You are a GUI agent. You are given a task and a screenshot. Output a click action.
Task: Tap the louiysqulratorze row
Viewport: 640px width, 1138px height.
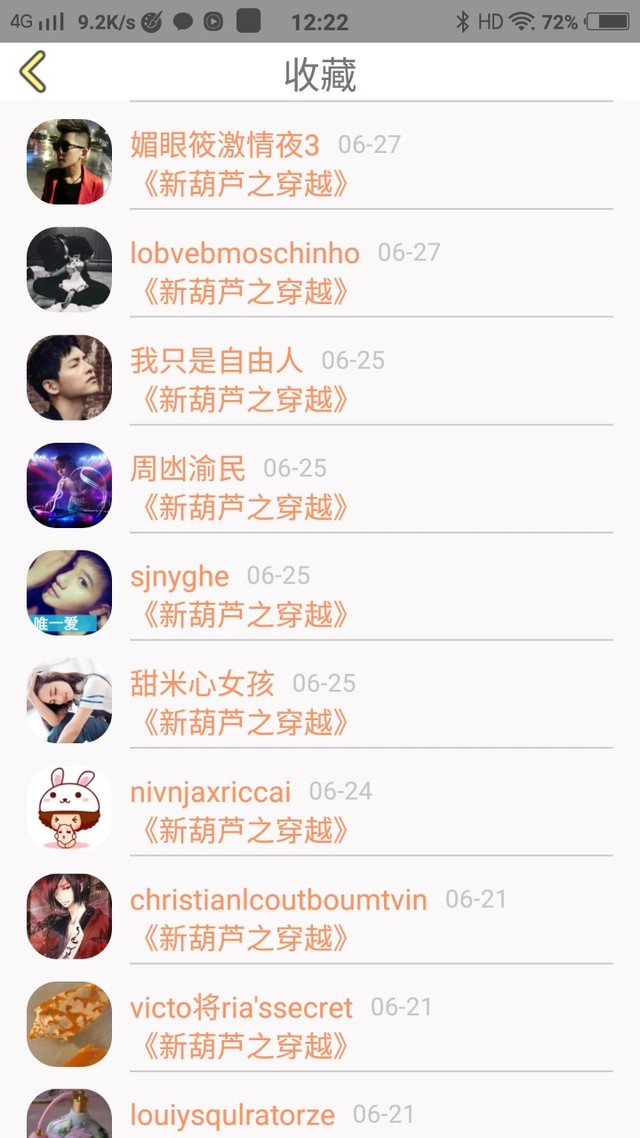point(320,1116)
